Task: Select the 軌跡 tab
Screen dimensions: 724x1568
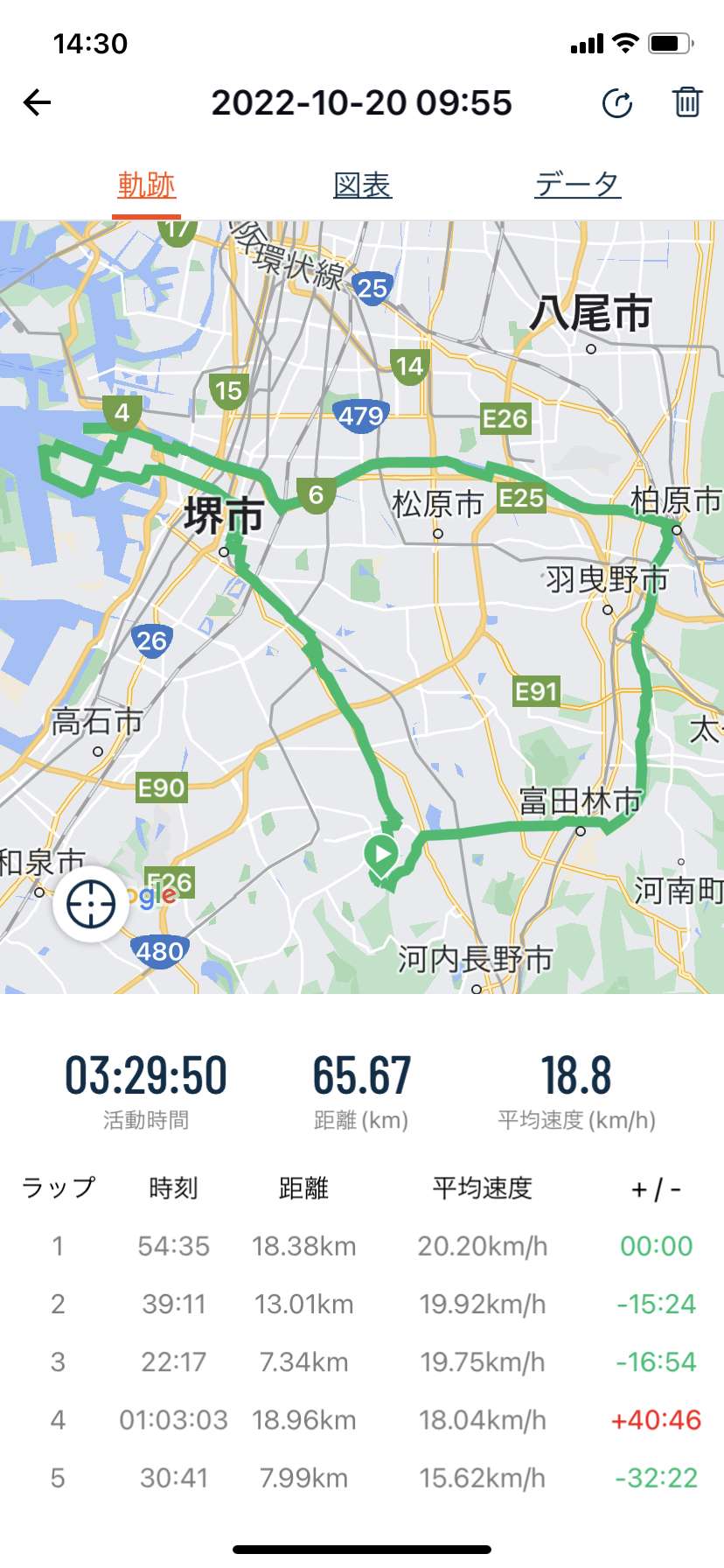Action: point(147,185)
